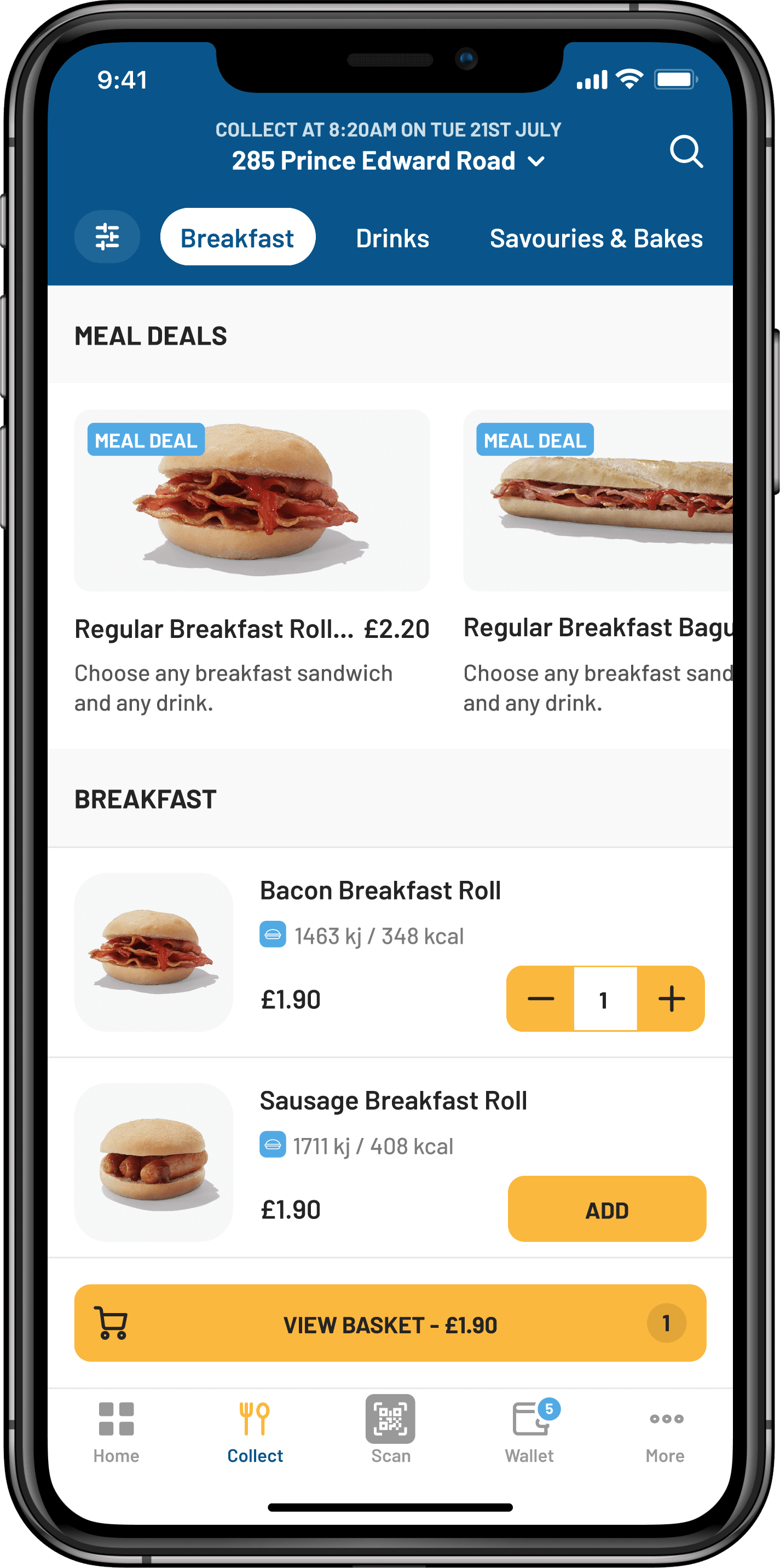Image resolution: width=780 pixels, height=1568 pixels.
Task: Go to the Home tab
Action: pyautogui.click(x=116, y=1432)
